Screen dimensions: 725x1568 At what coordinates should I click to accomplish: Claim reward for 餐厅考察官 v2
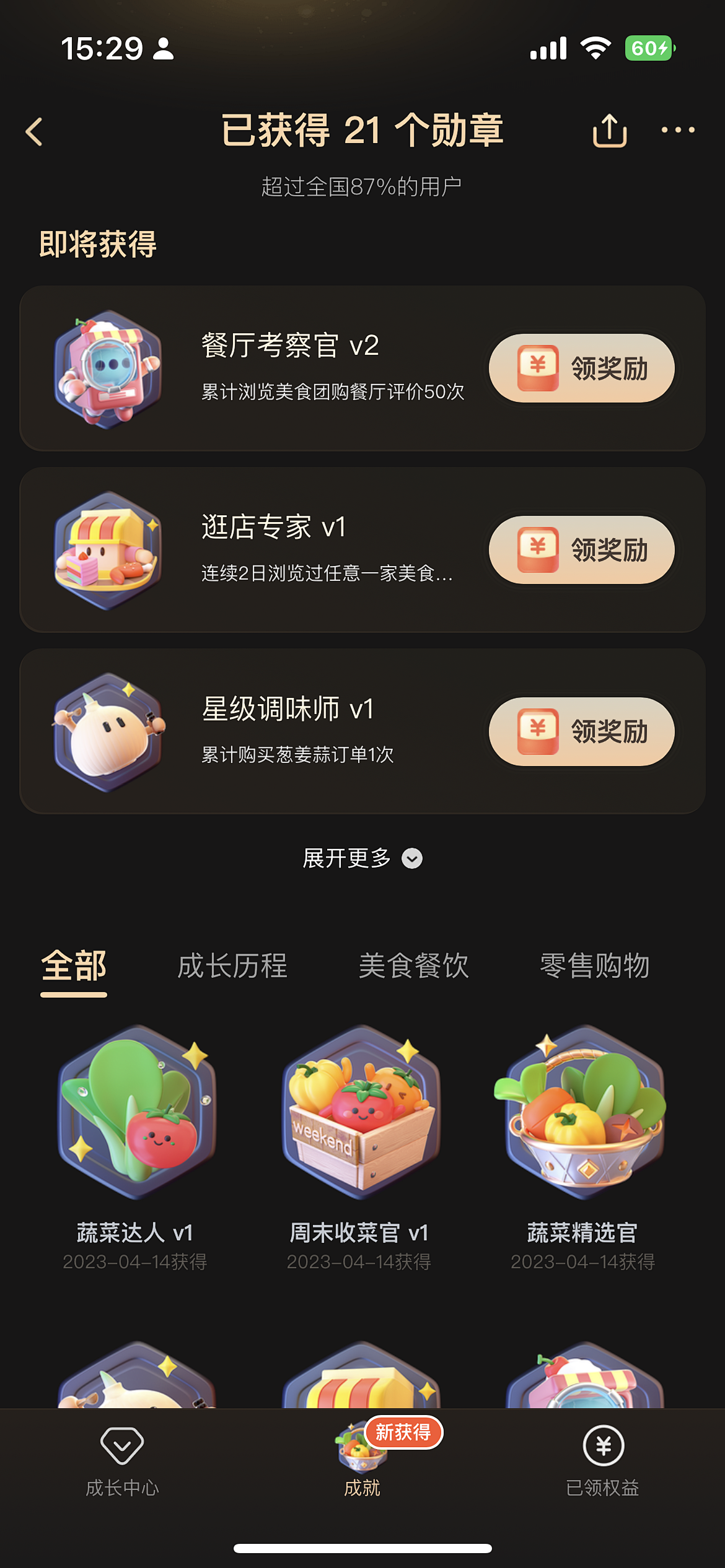pos(581,368)
